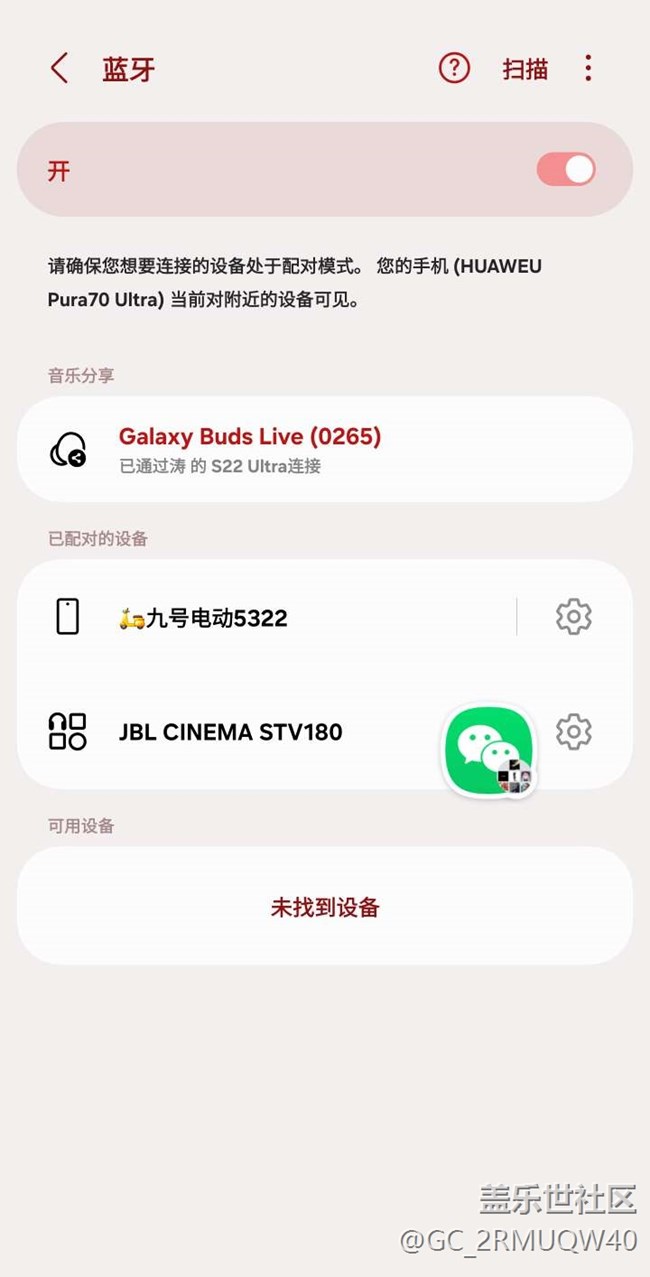
Task: Open the Bluetooth help question mark
Action: click(x=454, y=68)
